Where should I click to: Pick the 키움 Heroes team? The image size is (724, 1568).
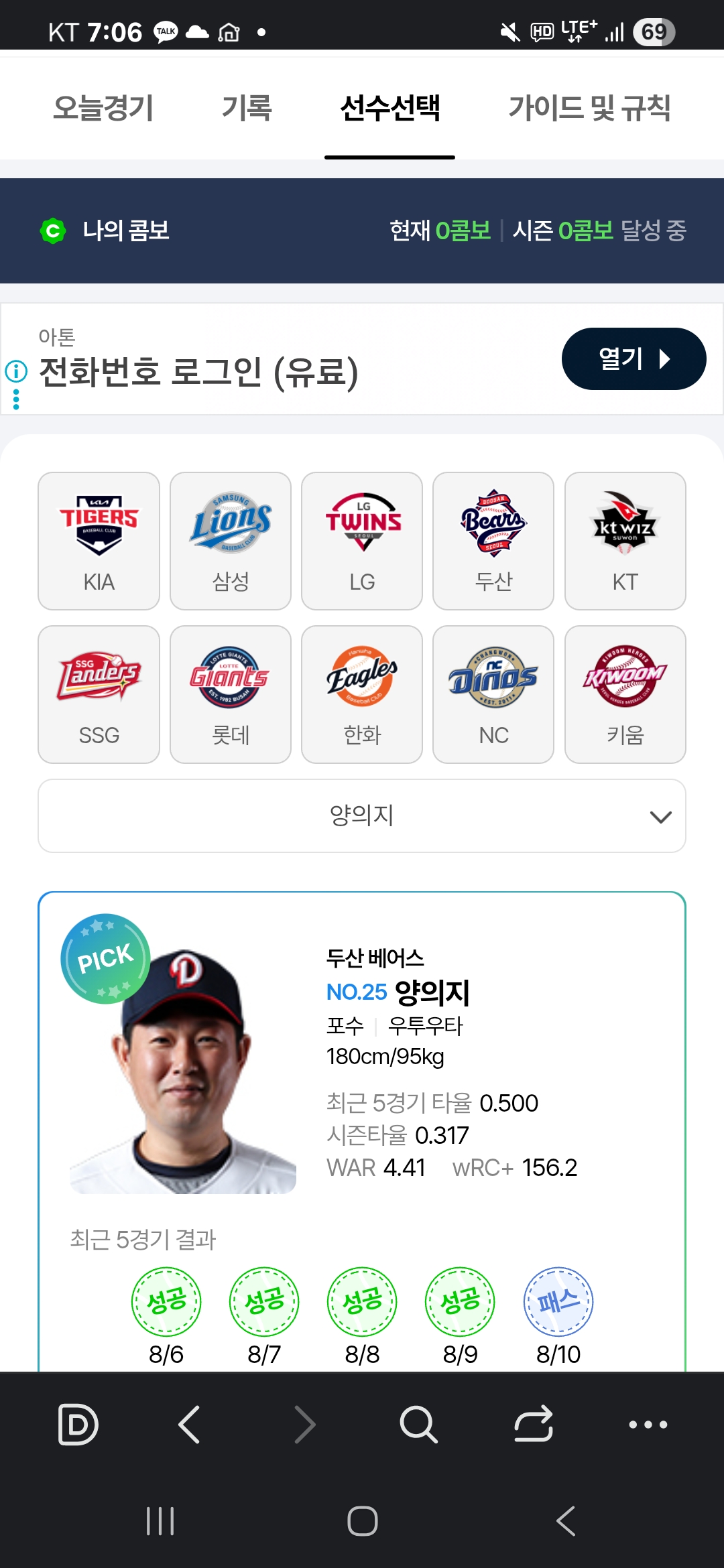625,694
